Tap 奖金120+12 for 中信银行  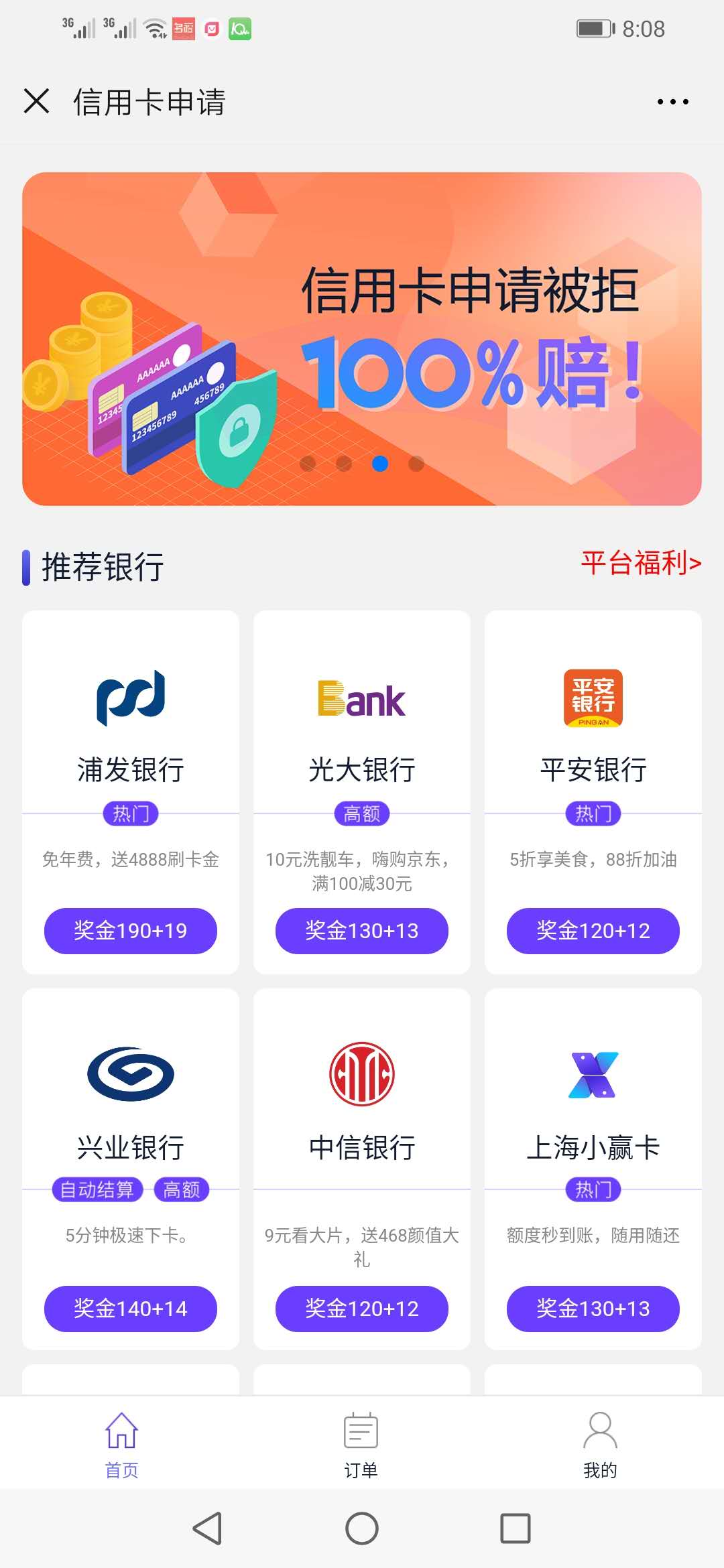(x=362, y=1309)
